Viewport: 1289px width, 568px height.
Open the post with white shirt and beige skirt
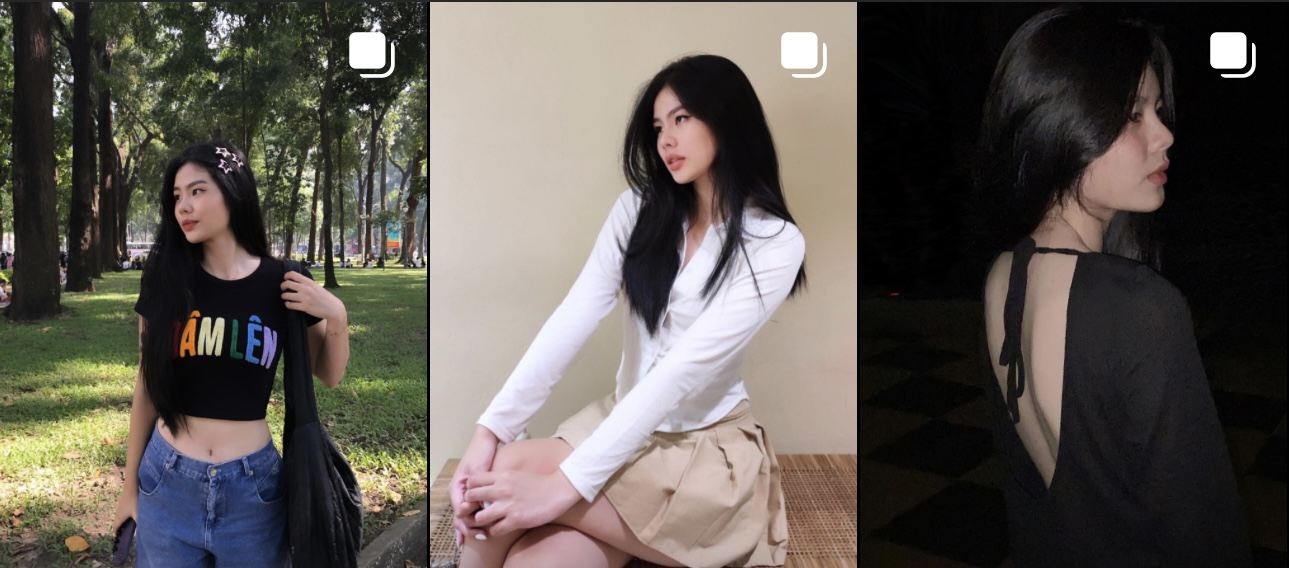coord(643,284)
